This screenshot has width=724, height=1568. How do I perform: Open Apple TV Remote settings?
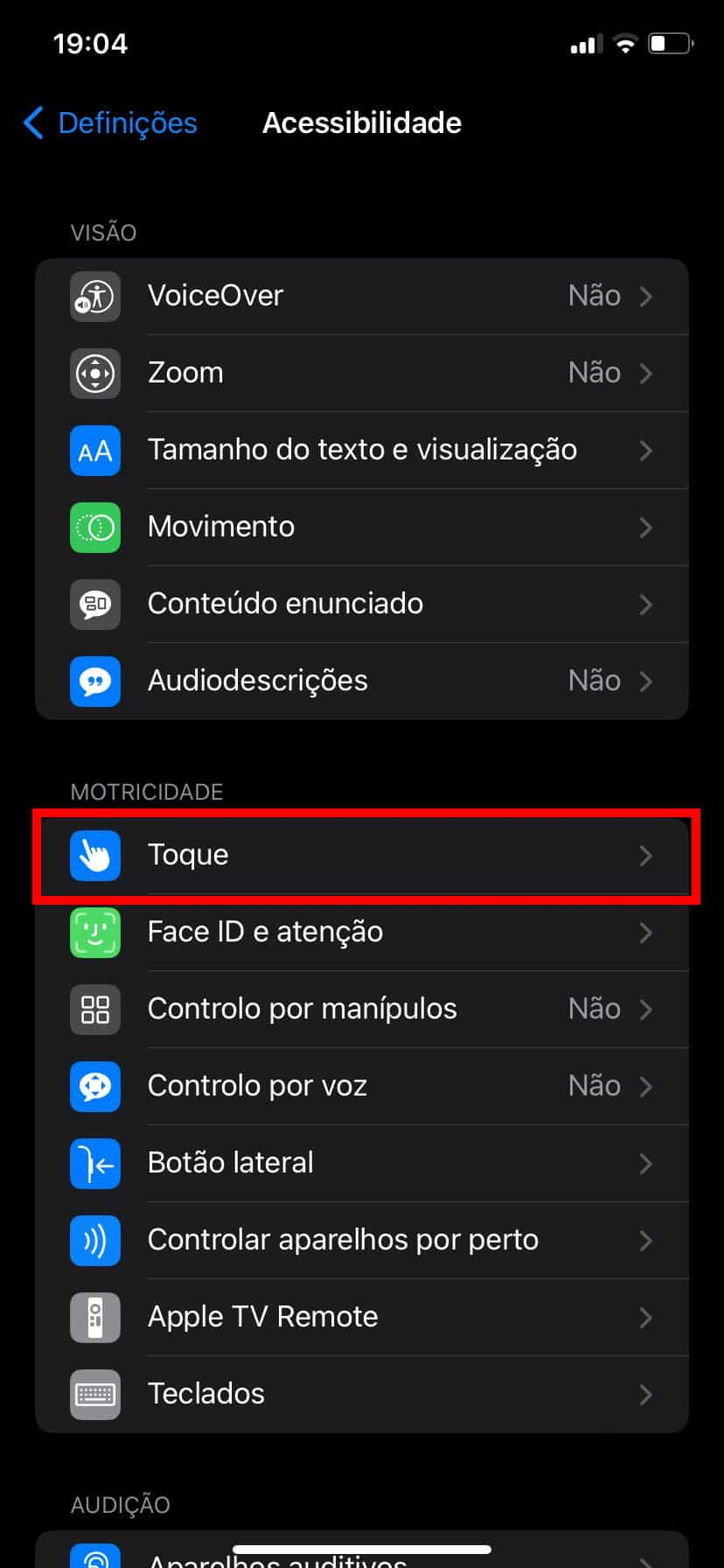(x=361, y=1317)
